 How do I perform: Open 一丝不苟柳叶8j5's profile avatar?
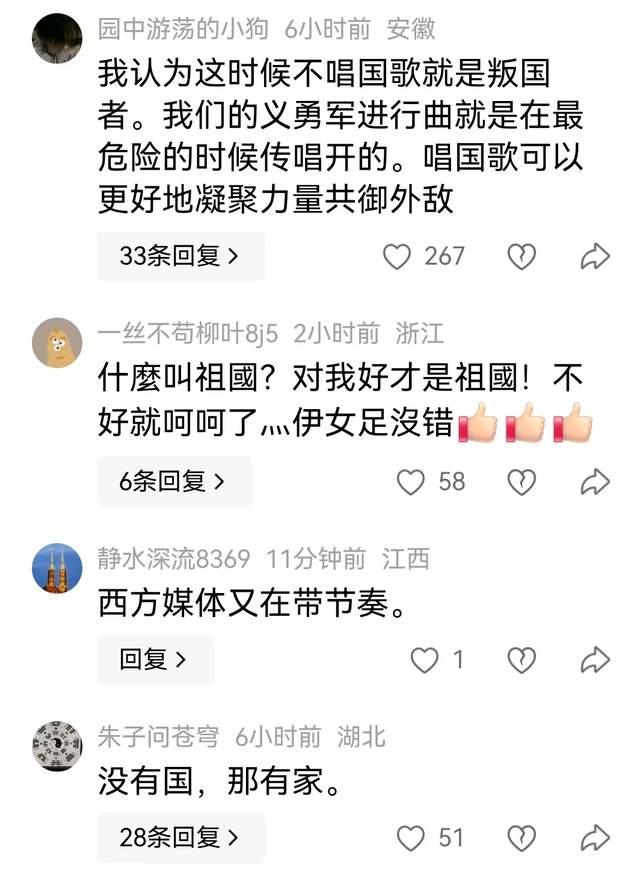[57, 343]
